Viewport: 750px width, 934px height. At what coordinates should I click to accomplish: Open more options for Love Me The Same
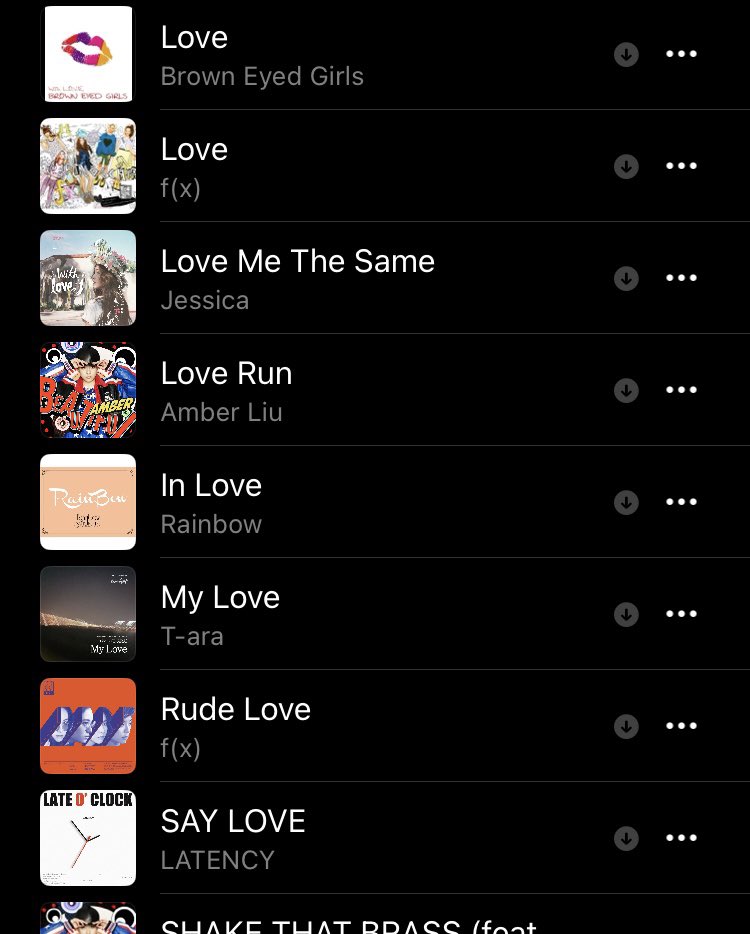coord(681,278)
